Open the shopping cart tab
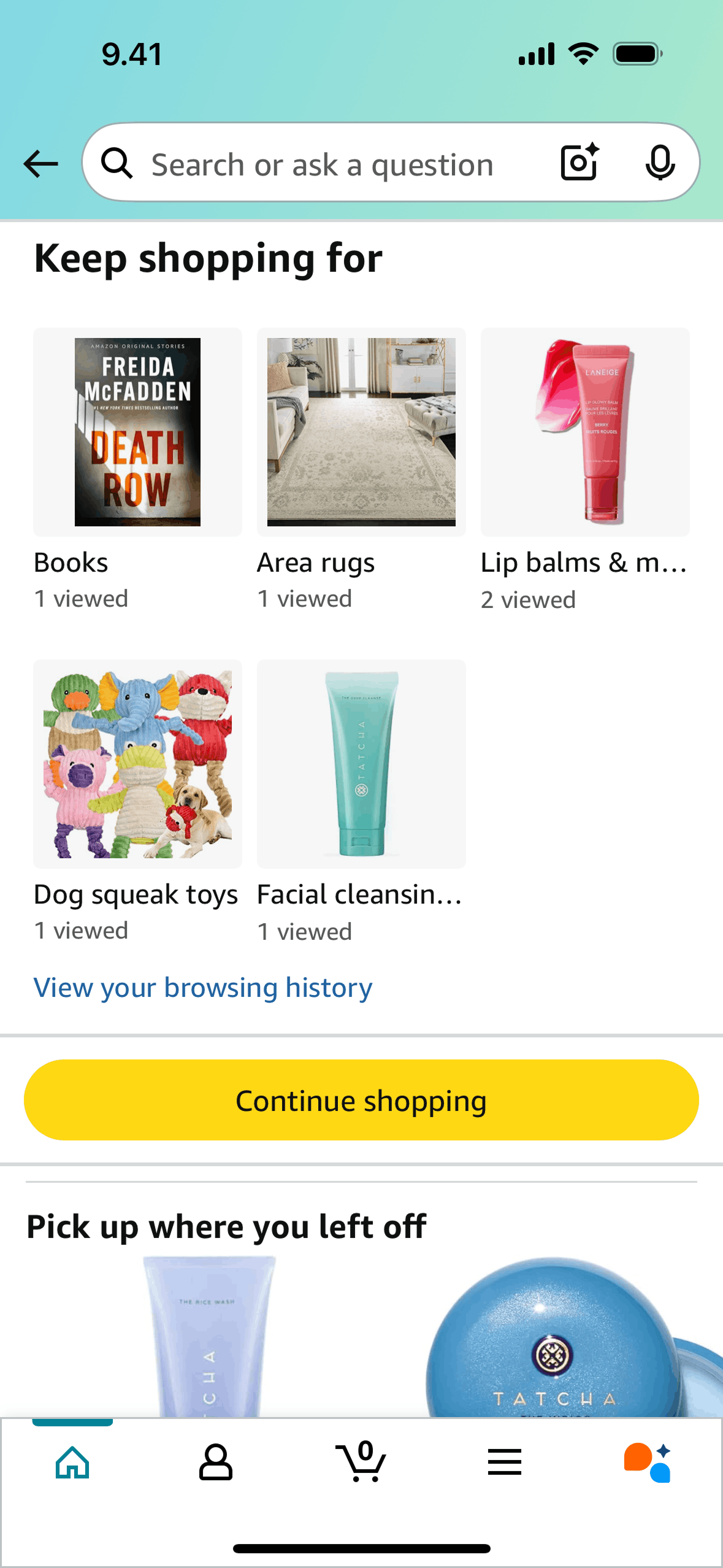 pos(361,1462)
